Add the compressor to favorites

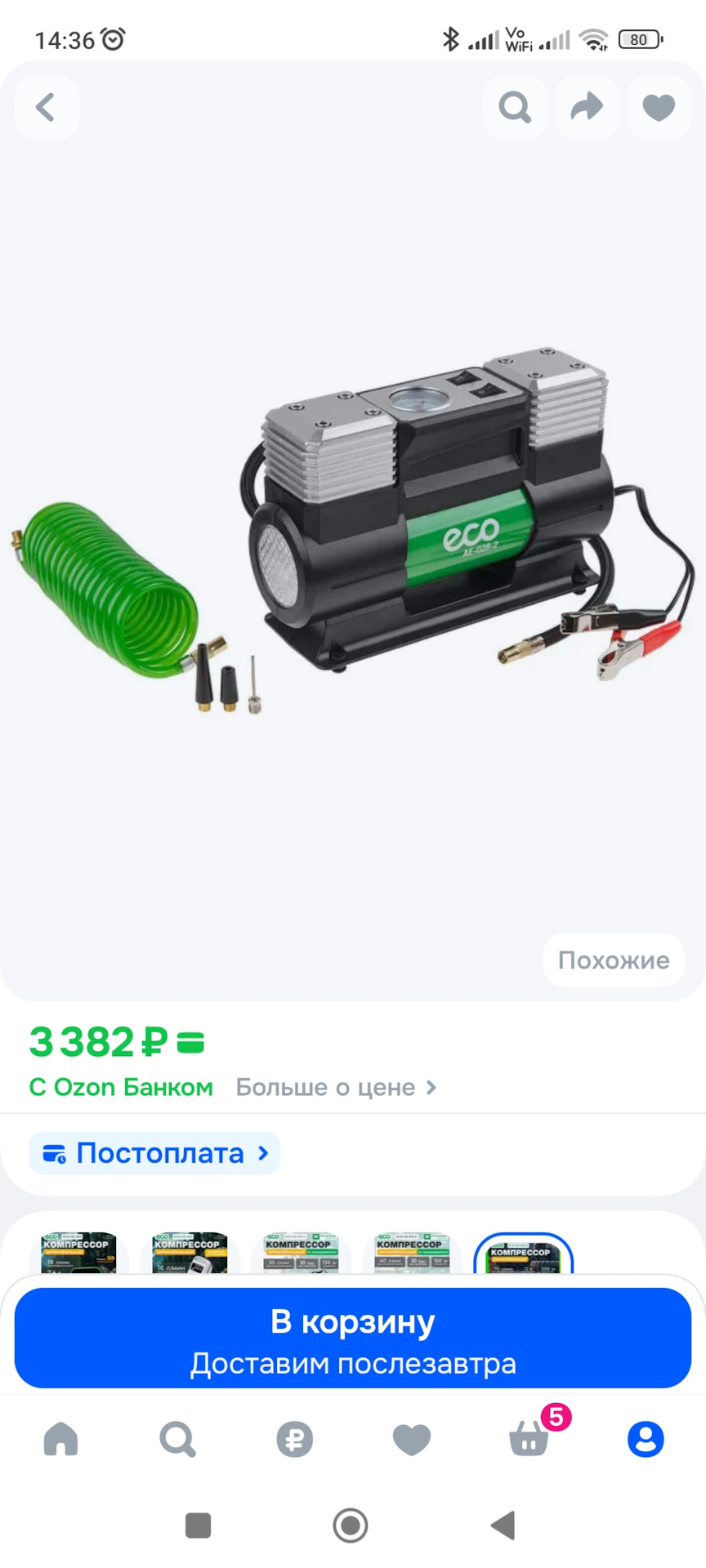point(659,108)
